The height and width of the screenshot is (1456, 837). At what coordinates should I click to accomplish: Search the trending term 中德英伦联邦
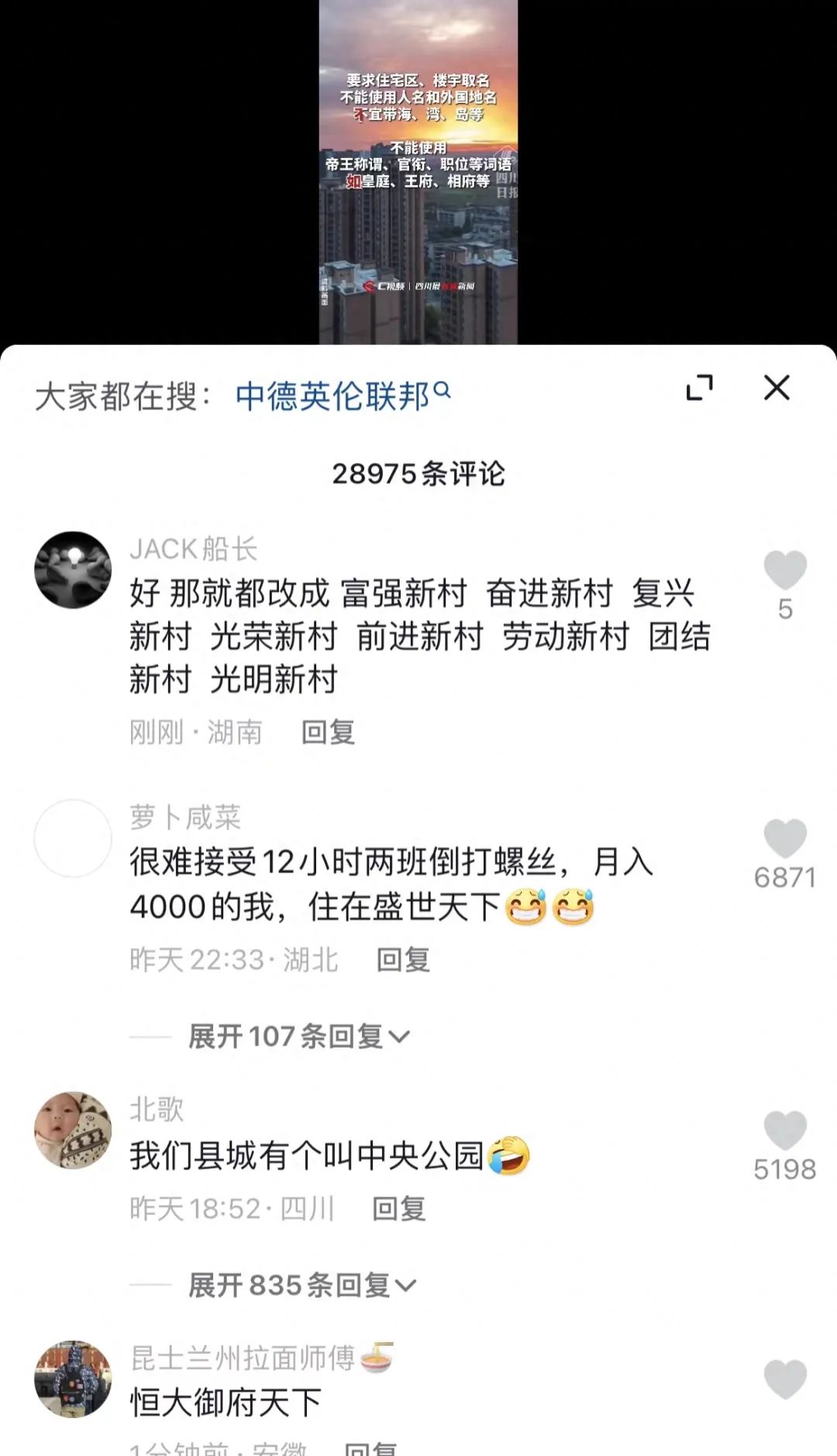pos(342,396)
